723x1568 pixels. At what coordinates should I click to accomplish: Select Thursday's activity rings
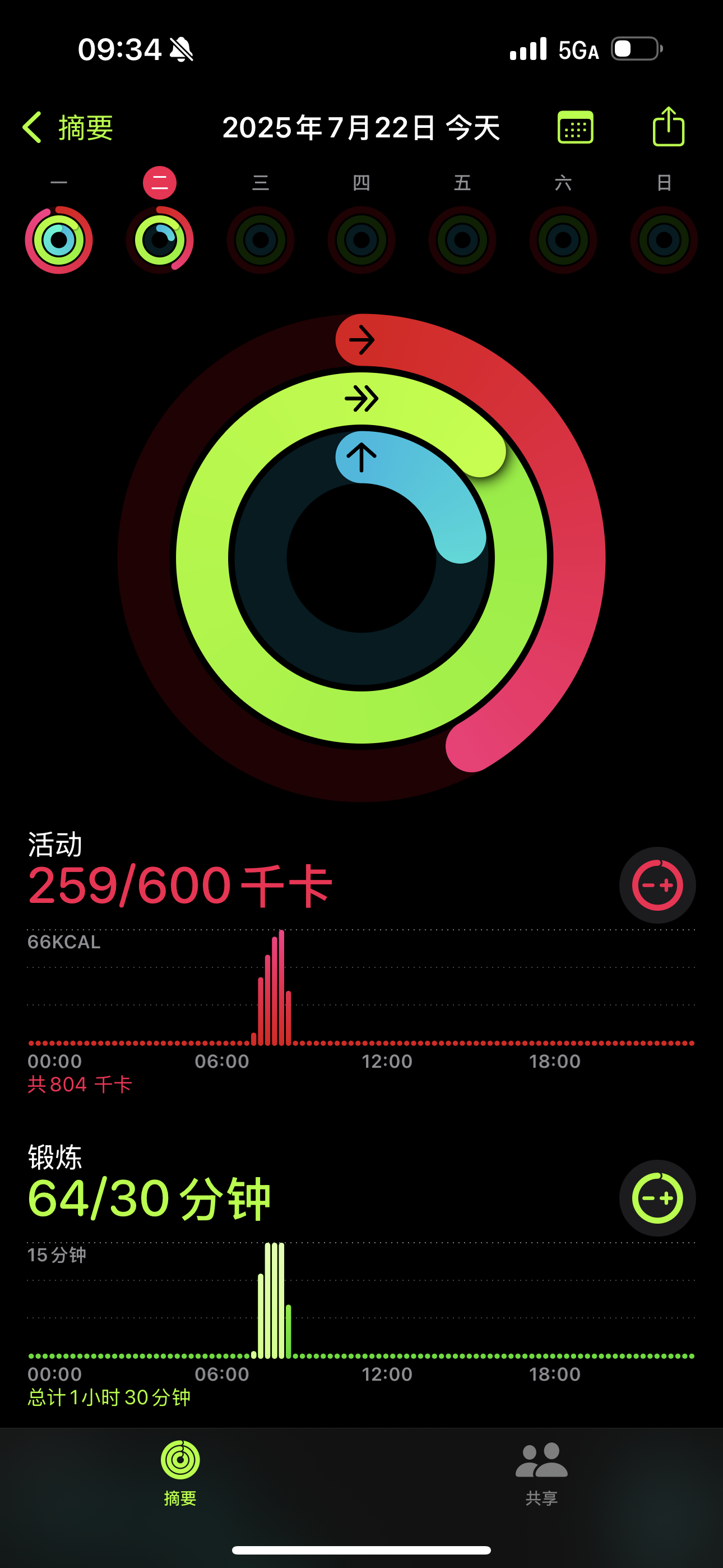pos(361,240)
